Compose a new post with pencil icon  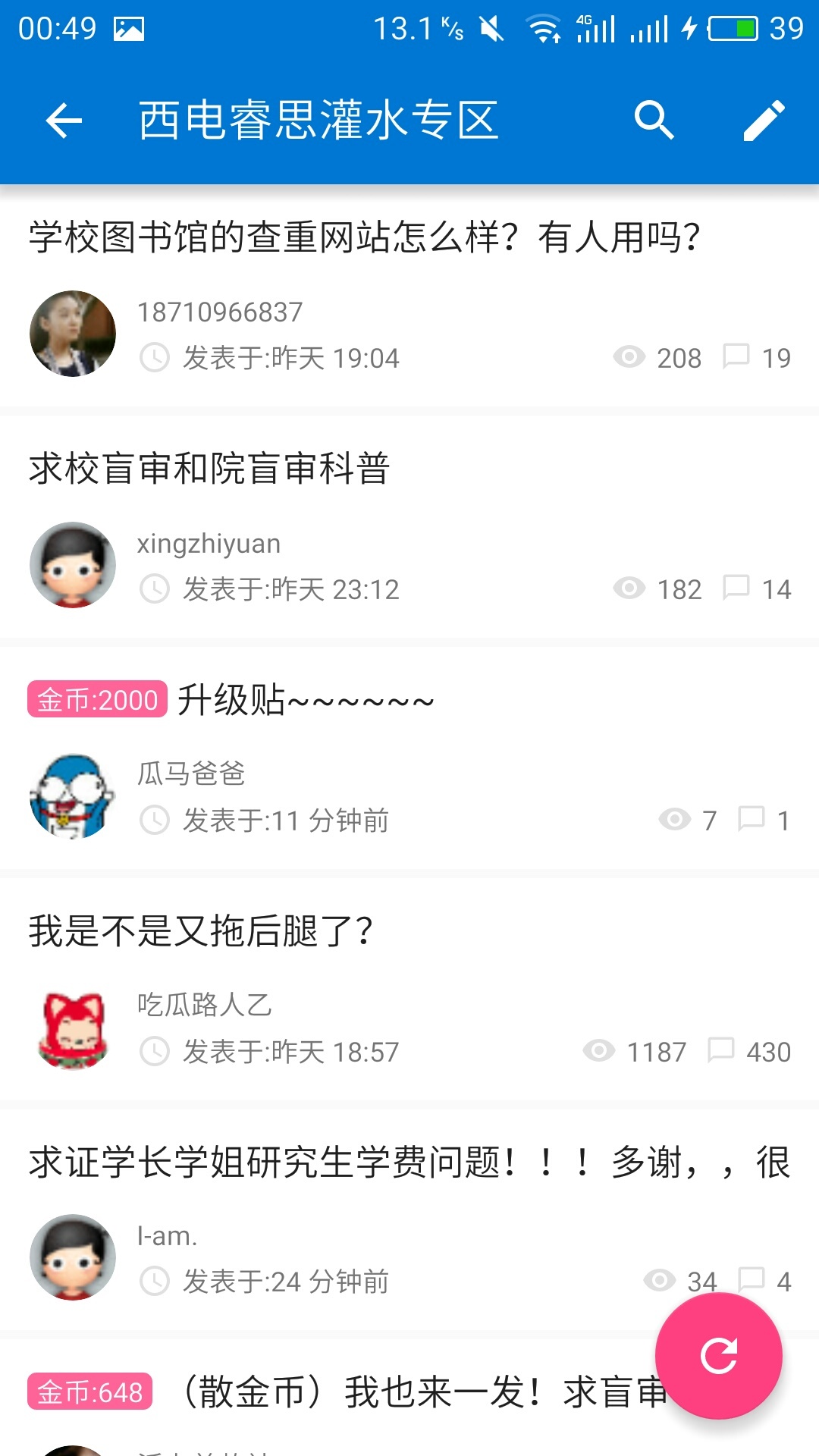tap(764, 121)
